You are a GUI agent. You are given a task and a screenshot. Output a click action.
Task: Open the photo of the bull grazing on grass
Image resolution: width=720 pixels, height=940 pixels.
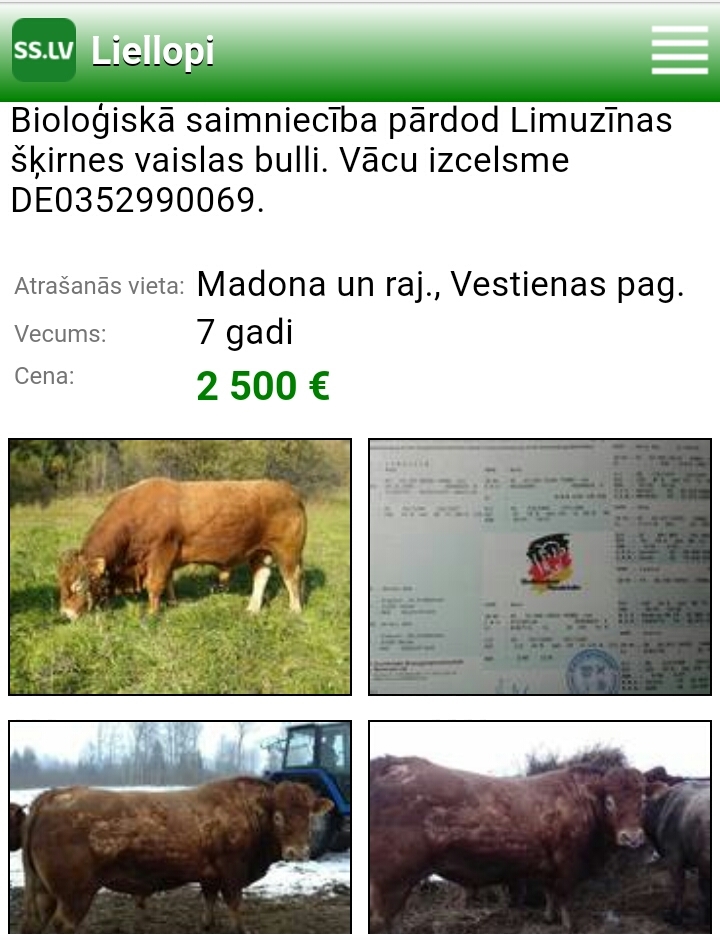pos(180,566)
